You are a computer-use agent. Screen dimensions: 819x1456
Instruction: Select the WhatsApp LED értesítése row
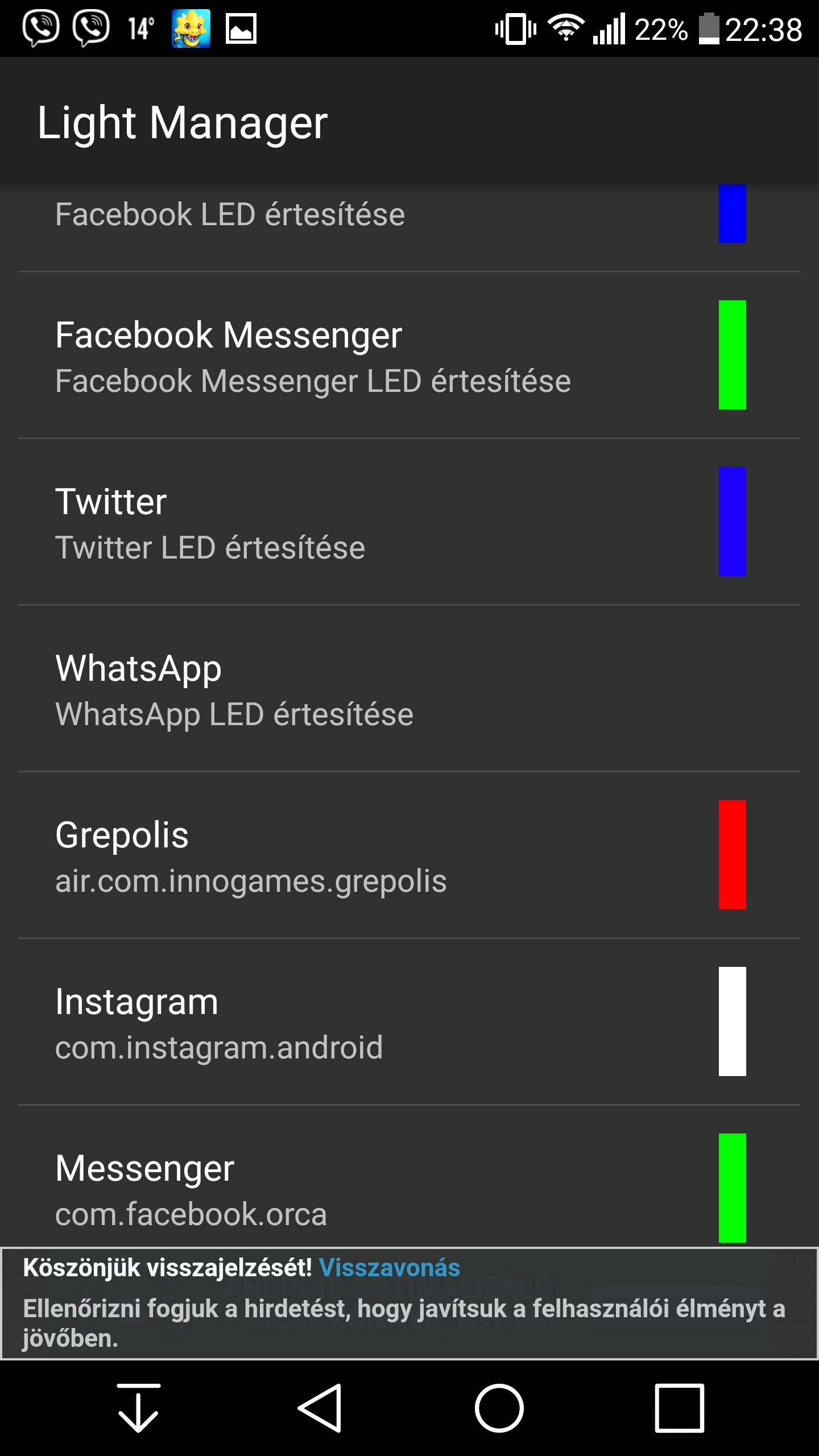pos(409,688)
